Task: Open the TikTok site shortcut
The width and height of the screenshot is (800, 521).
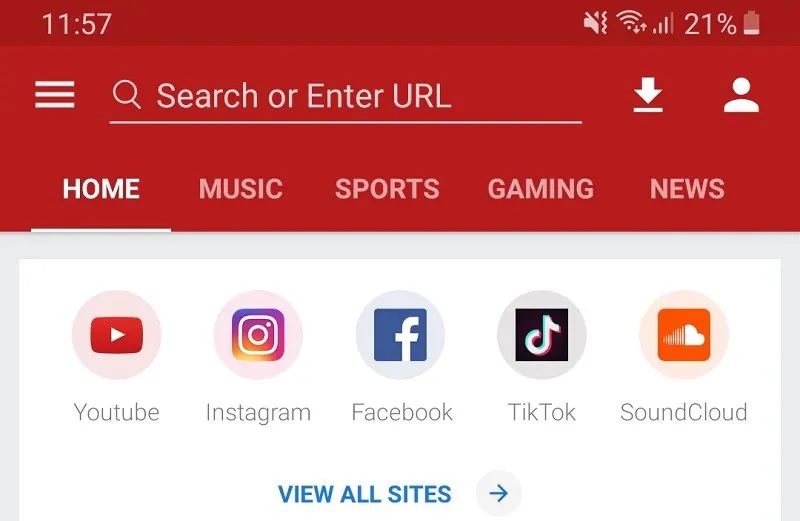Action: 542,336
